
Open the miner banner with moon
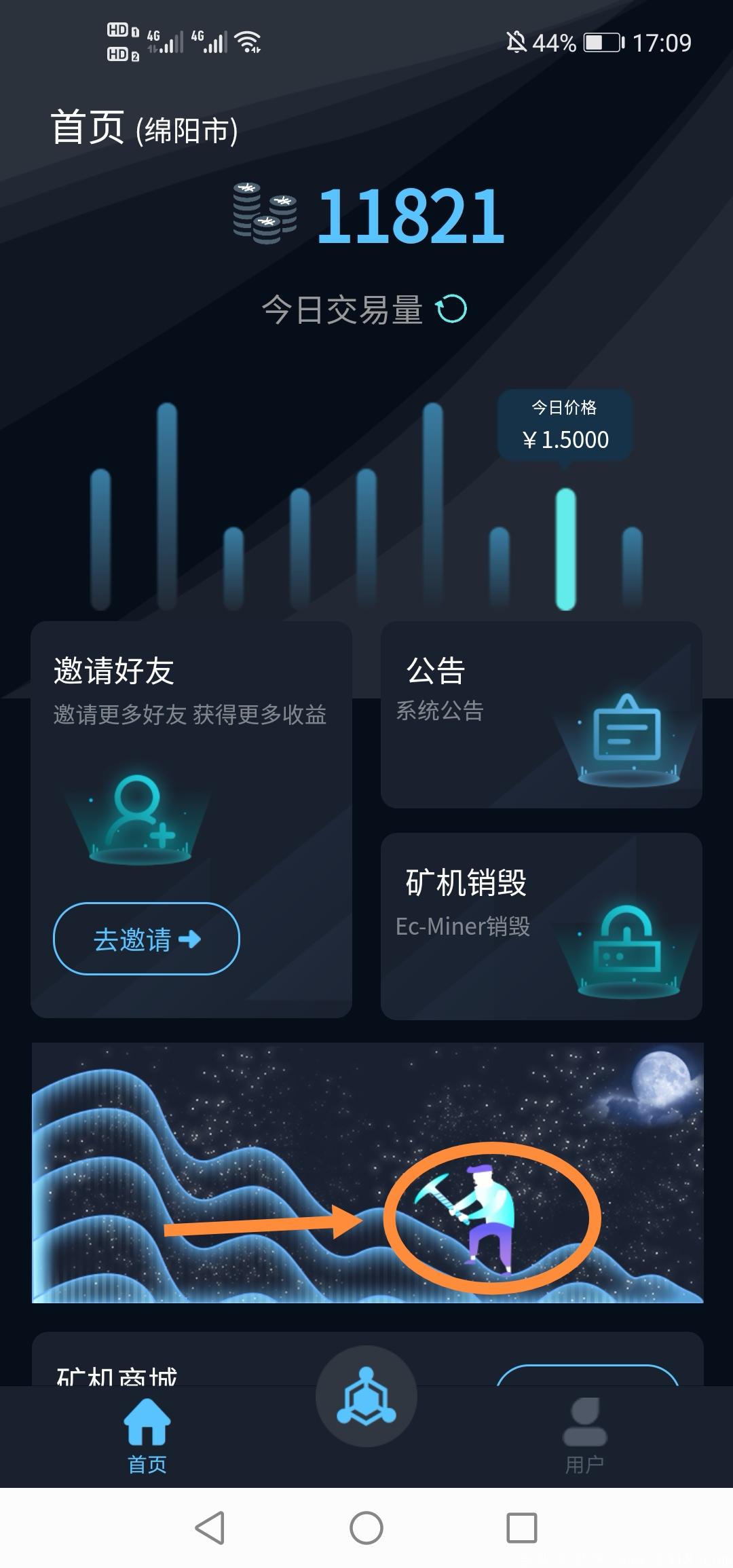point(367,1172)
